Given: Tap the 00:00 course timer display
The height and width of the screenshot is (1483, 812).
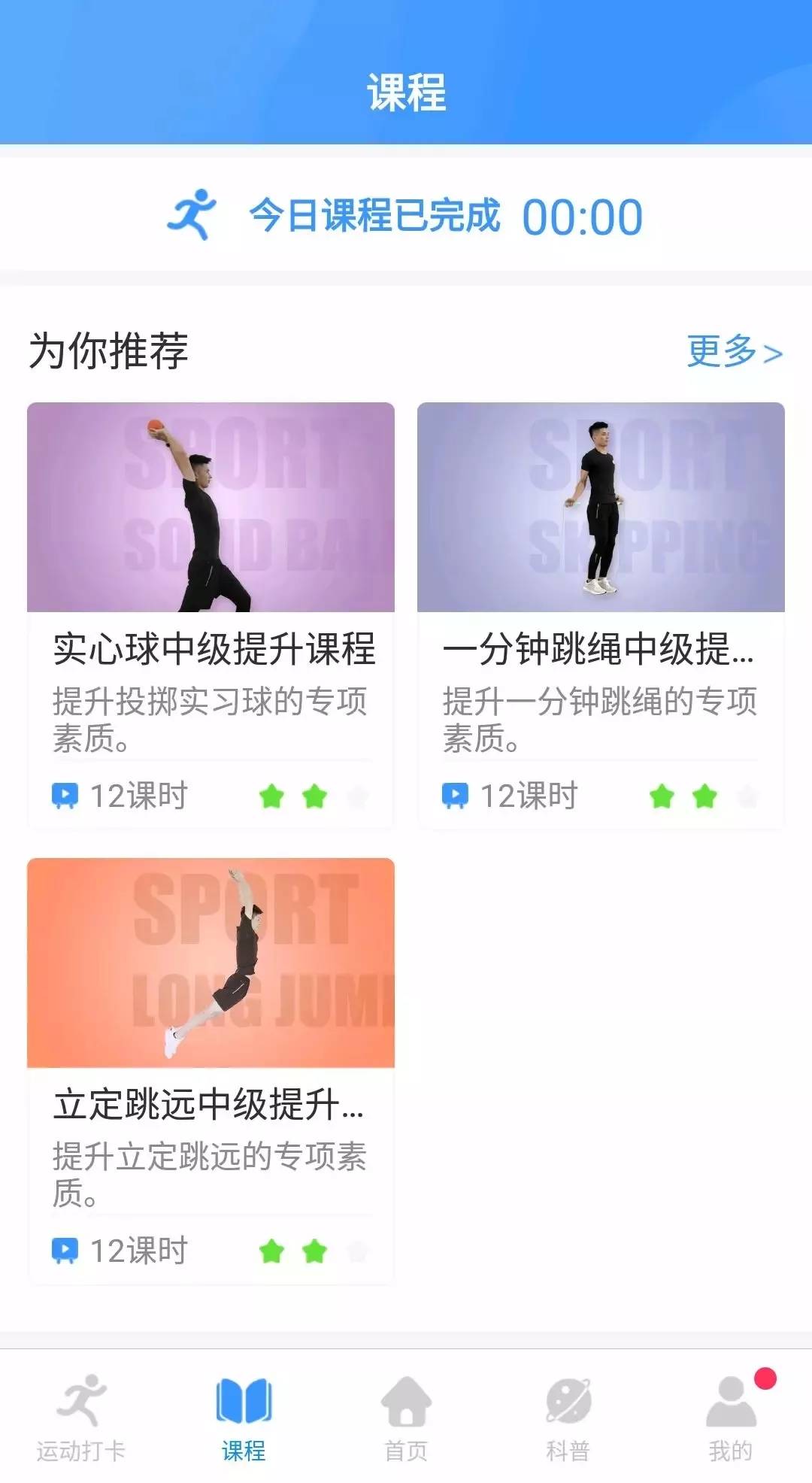Looking at the screenshot, I should click(x=583, y=216).
